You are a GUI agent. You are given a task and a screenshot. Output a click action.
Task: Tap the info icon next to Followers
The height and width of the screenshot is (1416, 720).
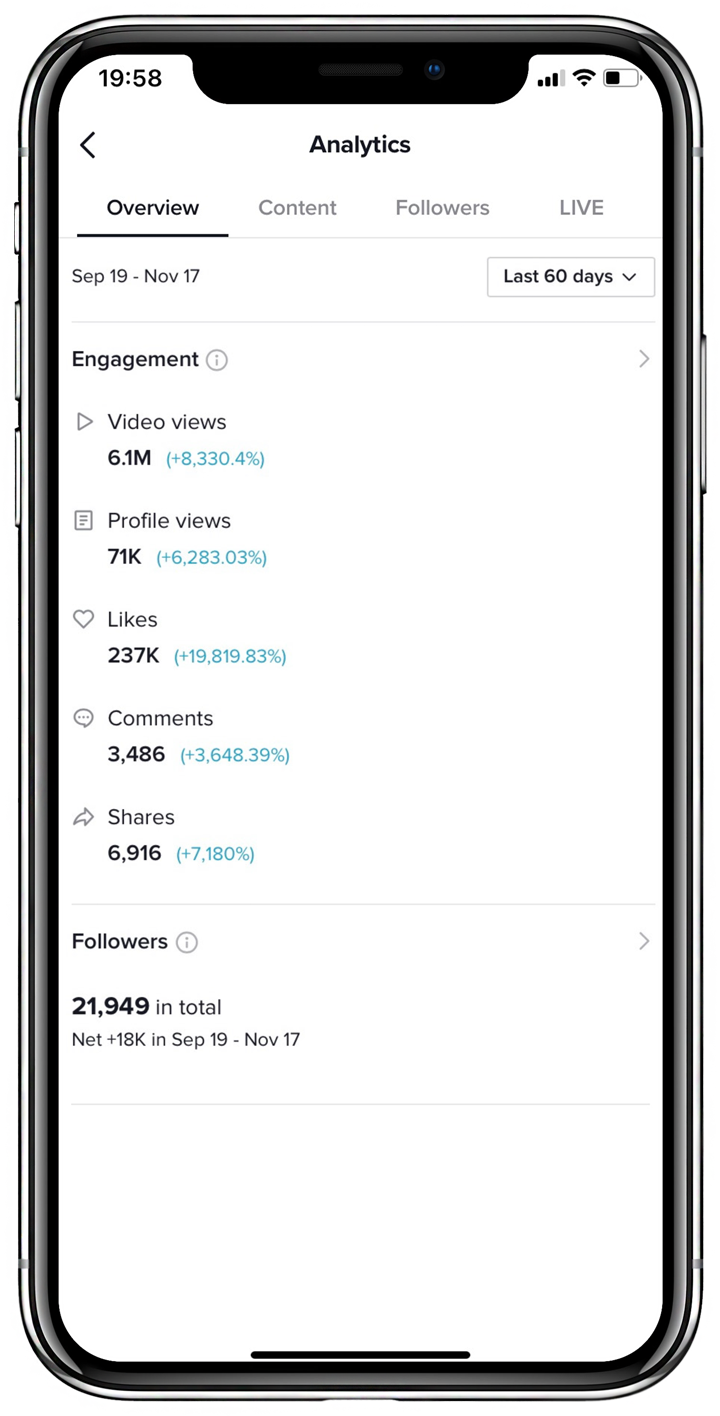[187, 942]
